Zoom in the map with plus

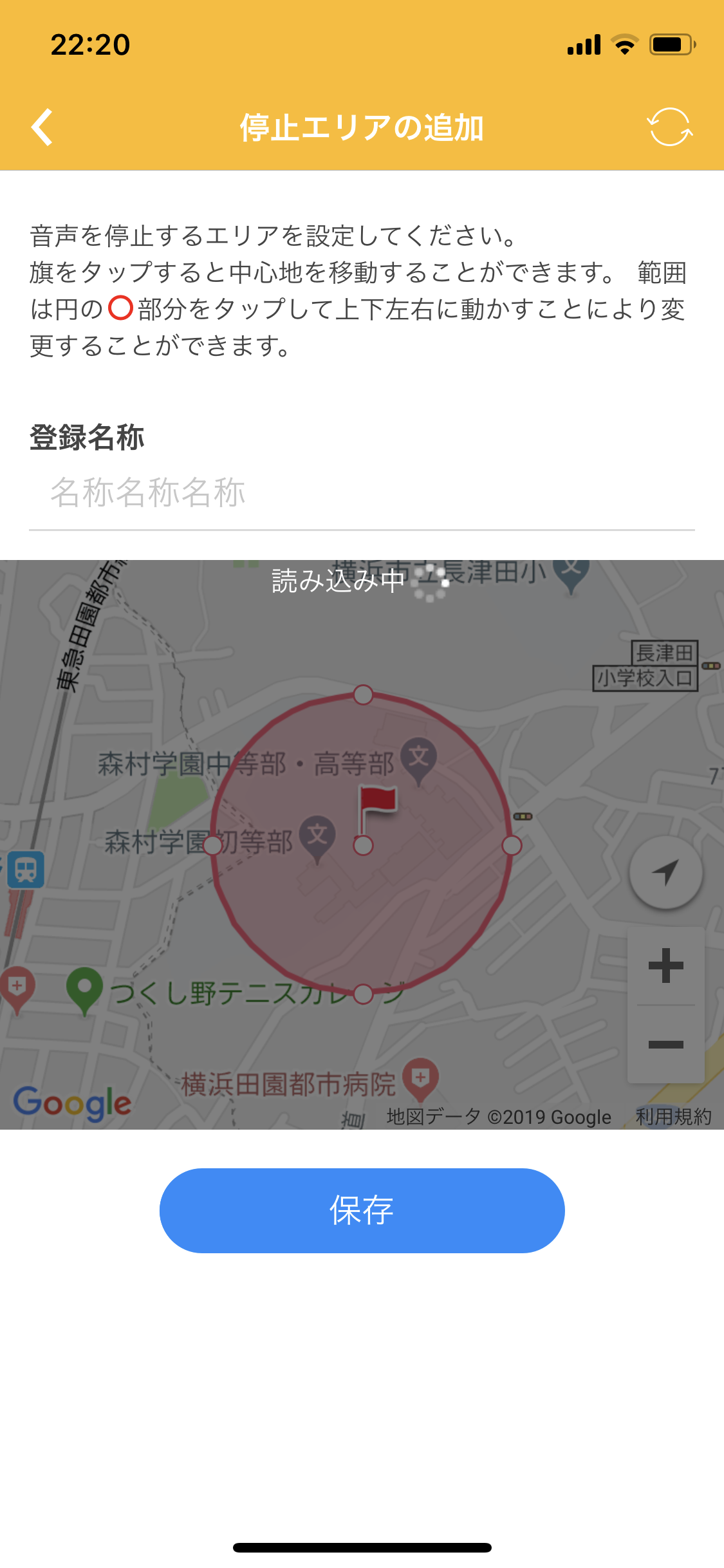[665, 966]
